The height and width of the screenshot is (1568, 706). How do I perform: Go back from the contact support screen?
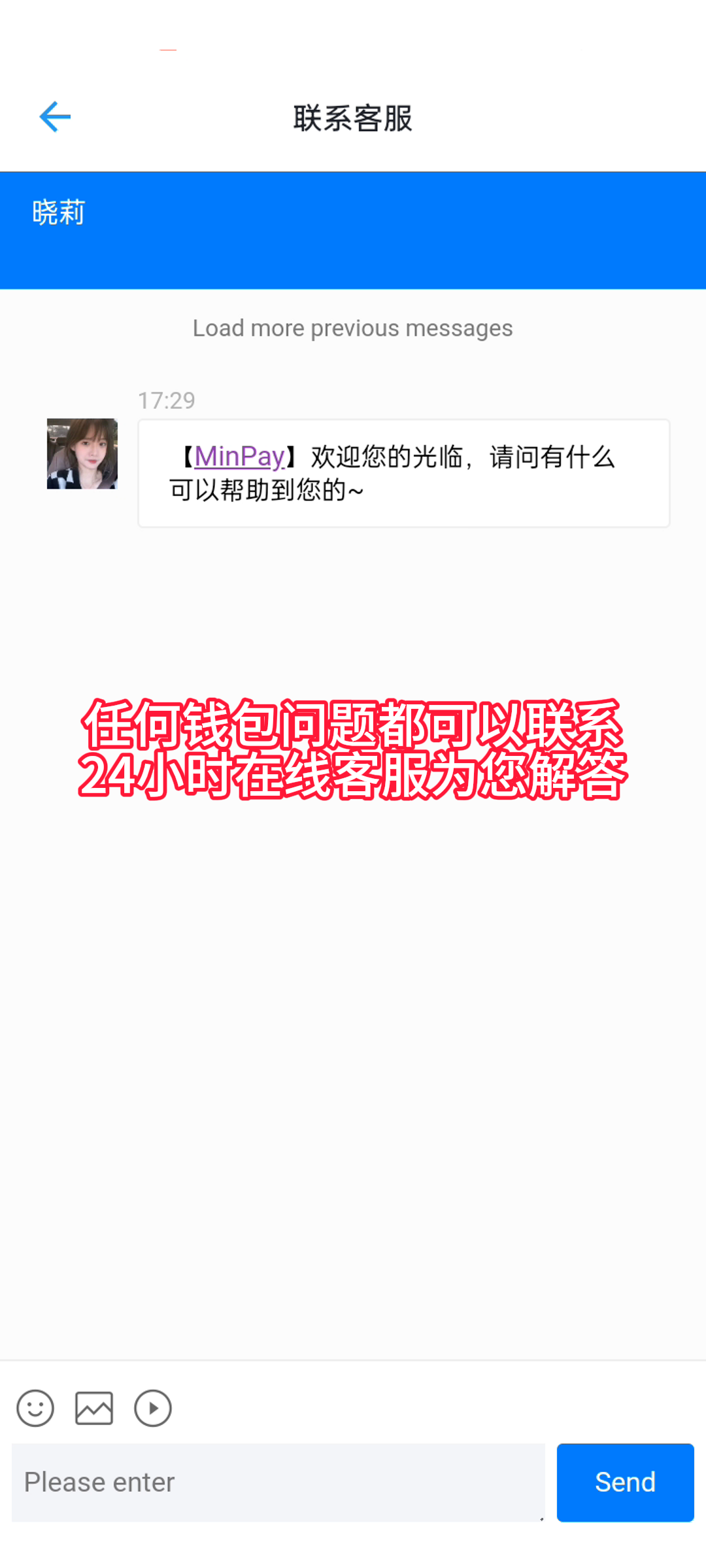[55, 118]
